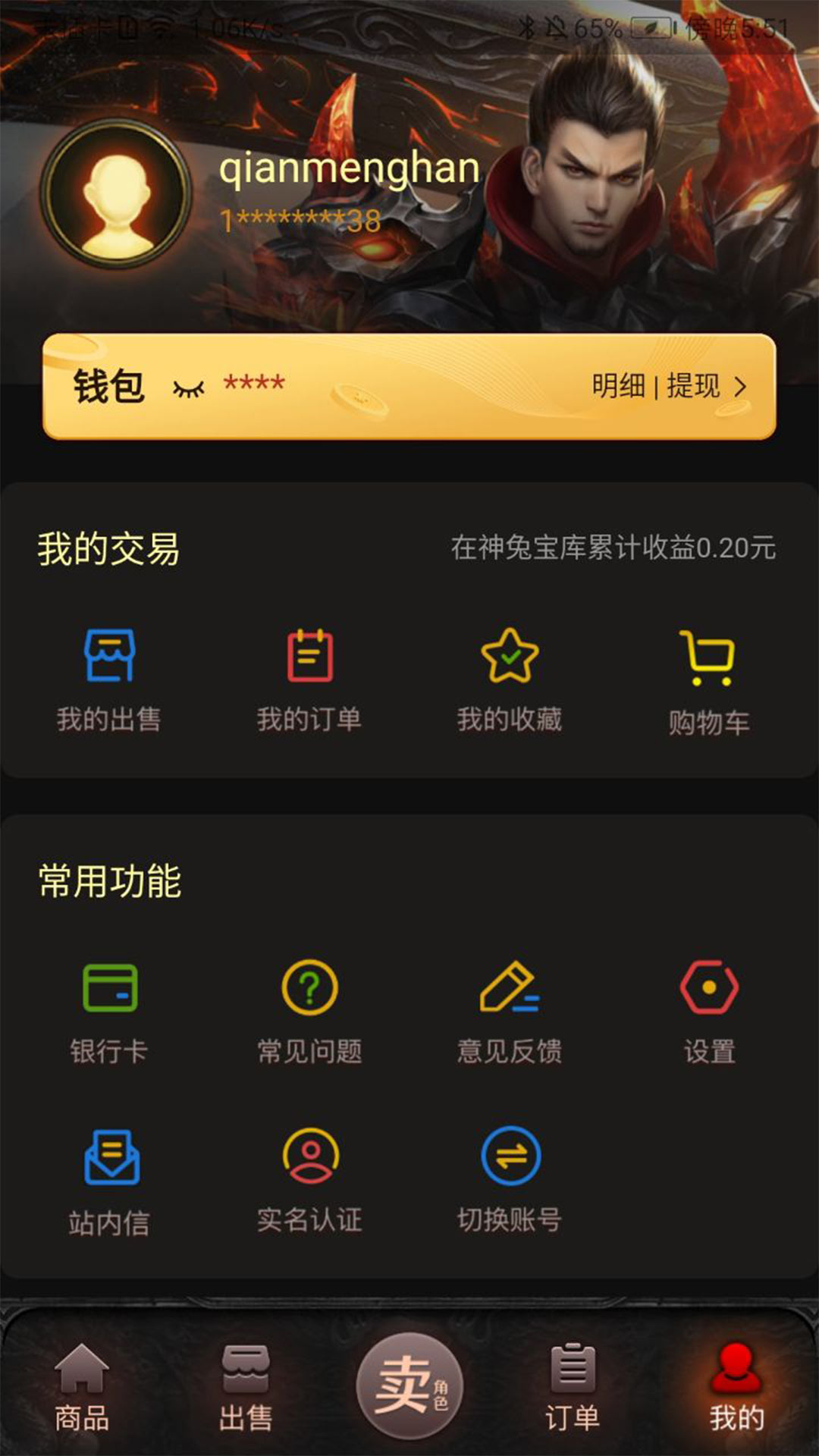Open 设置 settings
Viewport: 819px width, 1456px height.
click(x=709, y=1010)
